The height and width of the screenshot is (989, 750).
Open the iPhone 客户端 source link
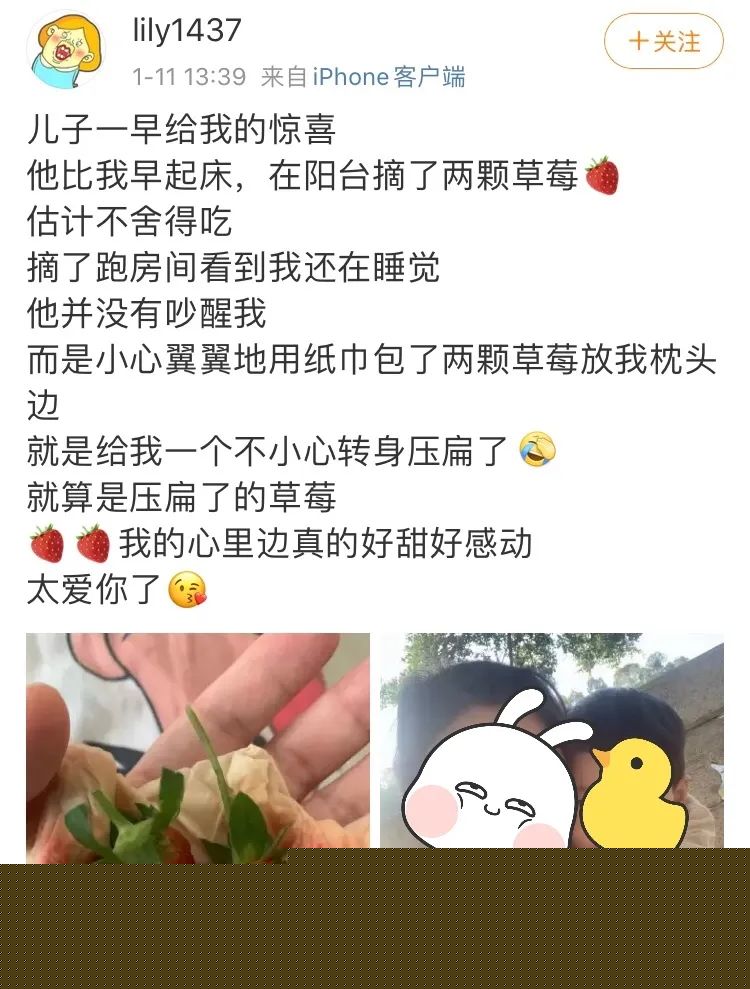pyautogui.click(x=388, y=77)
